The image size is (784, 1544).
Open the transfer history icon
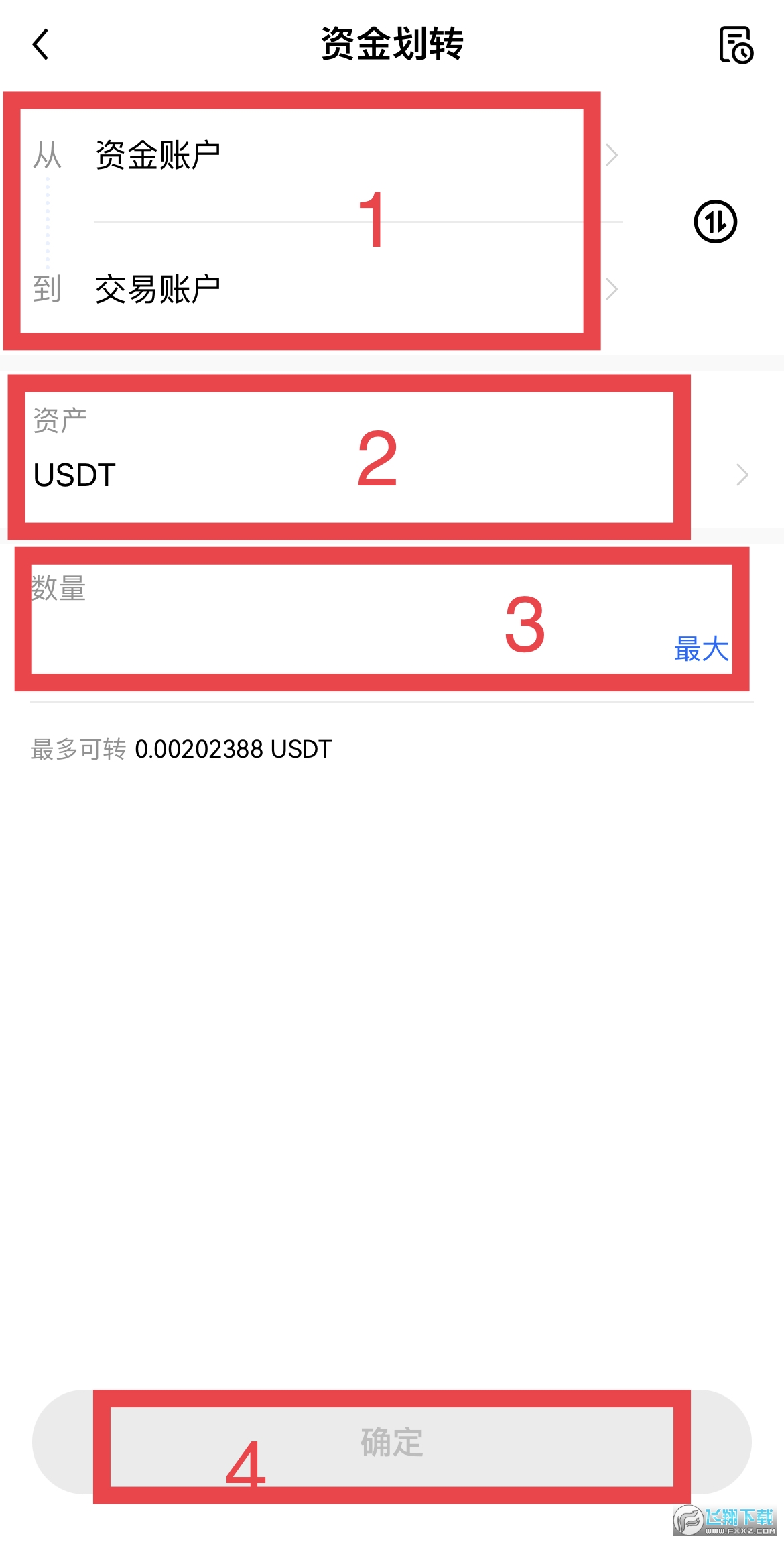pyautogui.click(x=736, y=45)
